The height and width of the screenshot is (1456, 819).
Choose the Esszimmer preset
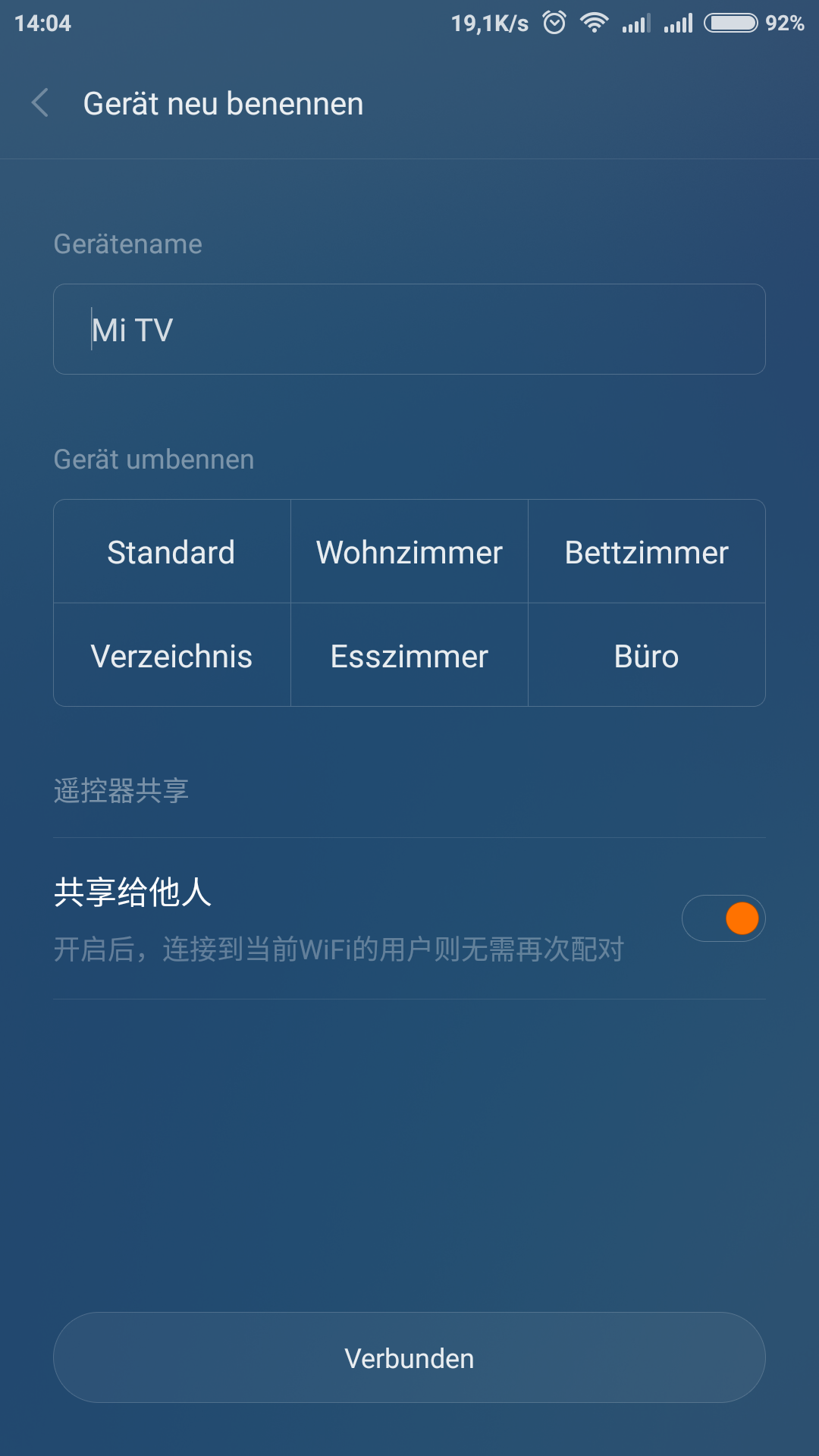(x=409, y=655)
